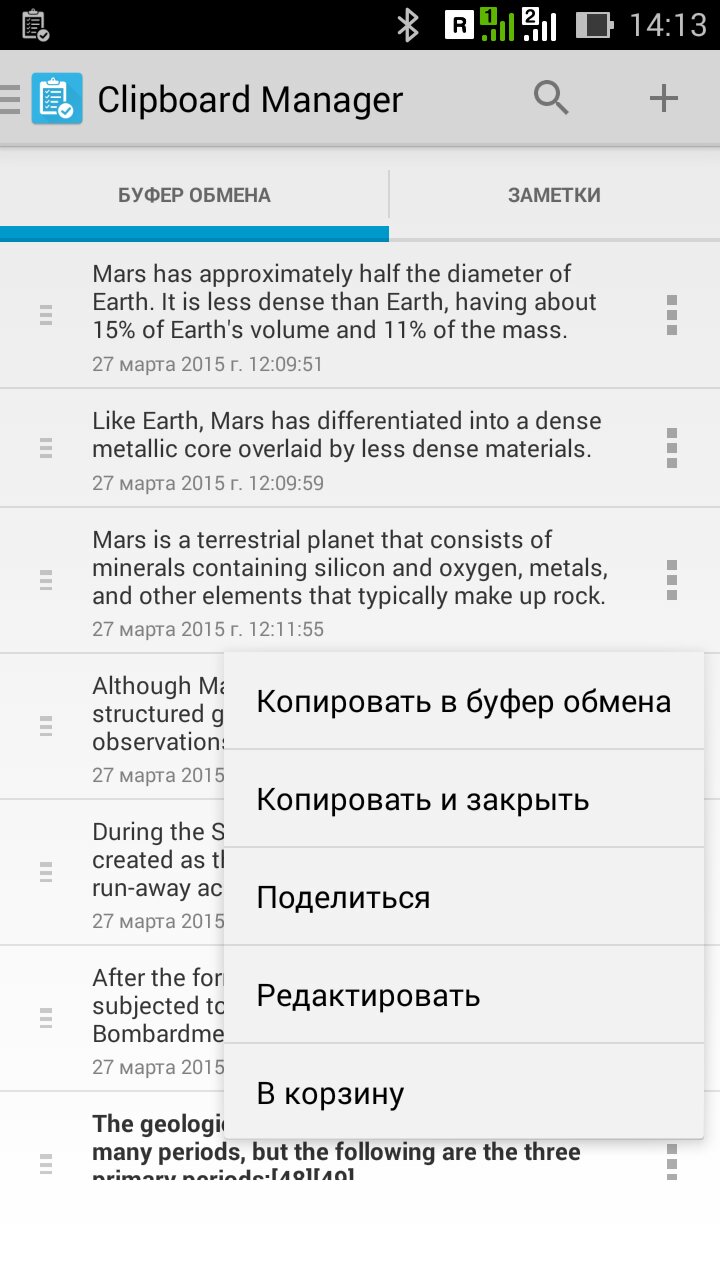The height and width of the screenshot is (1280, 720).
Task: Add a new clip with plus icon
Action: (663, 98)
